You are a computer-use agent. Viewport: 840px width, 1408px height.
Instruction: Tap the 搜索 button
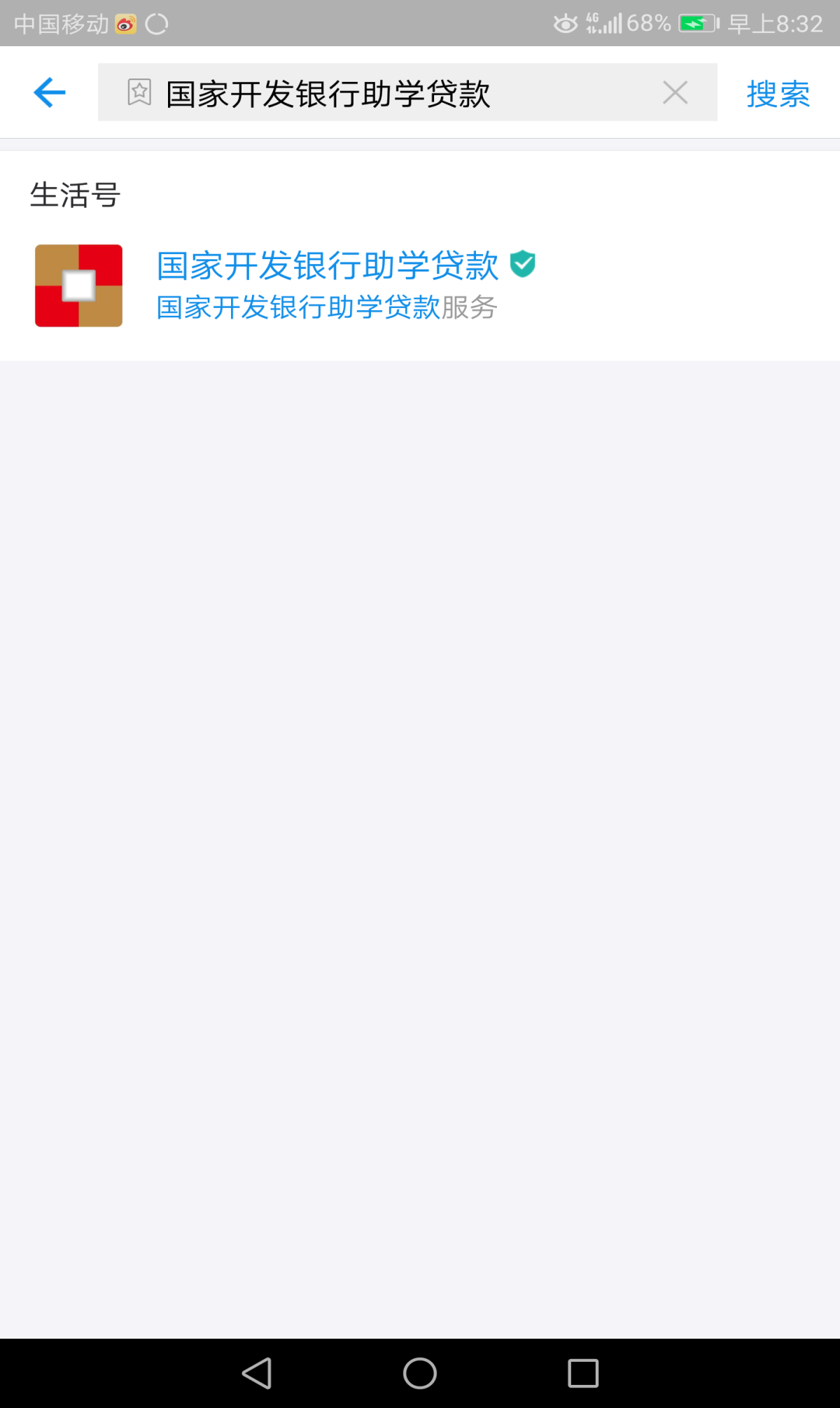[x=778, y=93]
